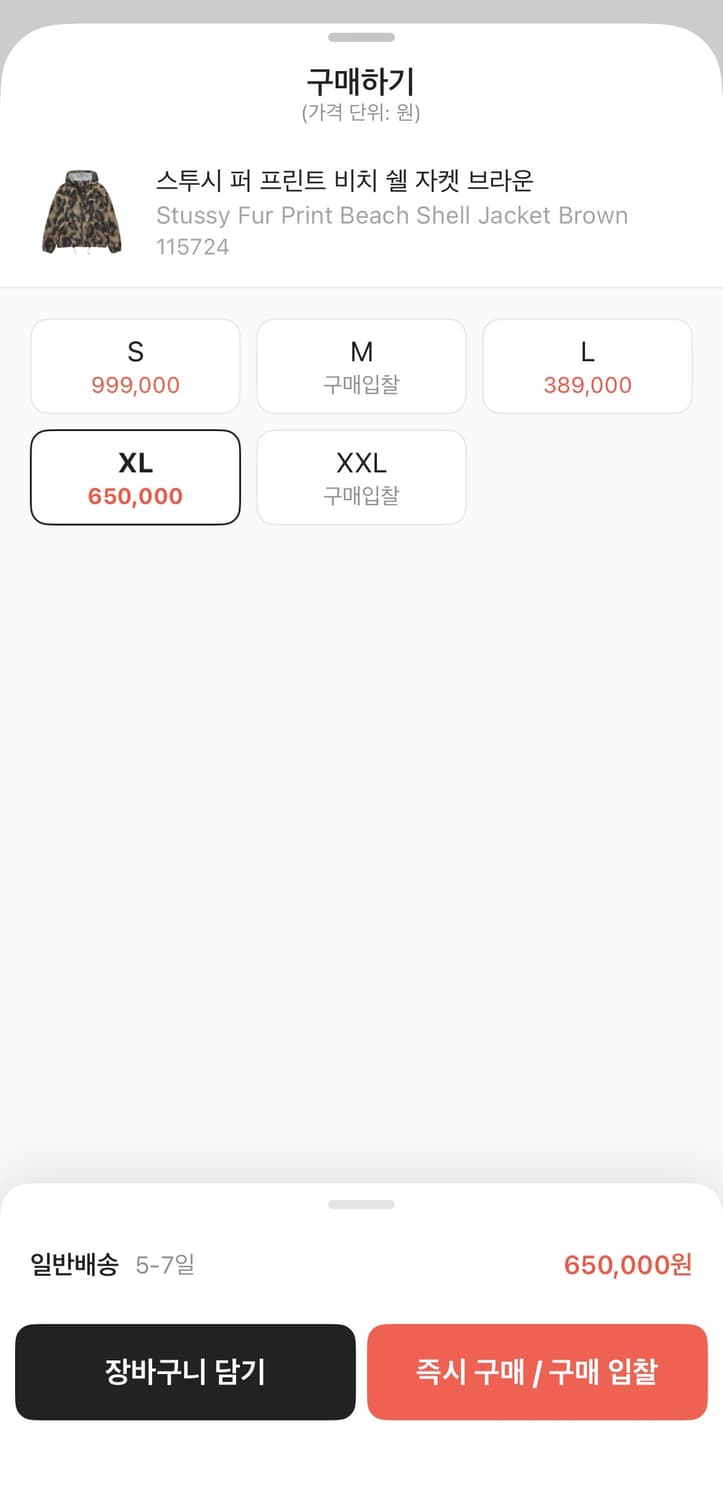The image size is (723, 1500).
Task: Expand the bottom panel drag handle
Action: pyautogui.click(x=361, y=1205)
